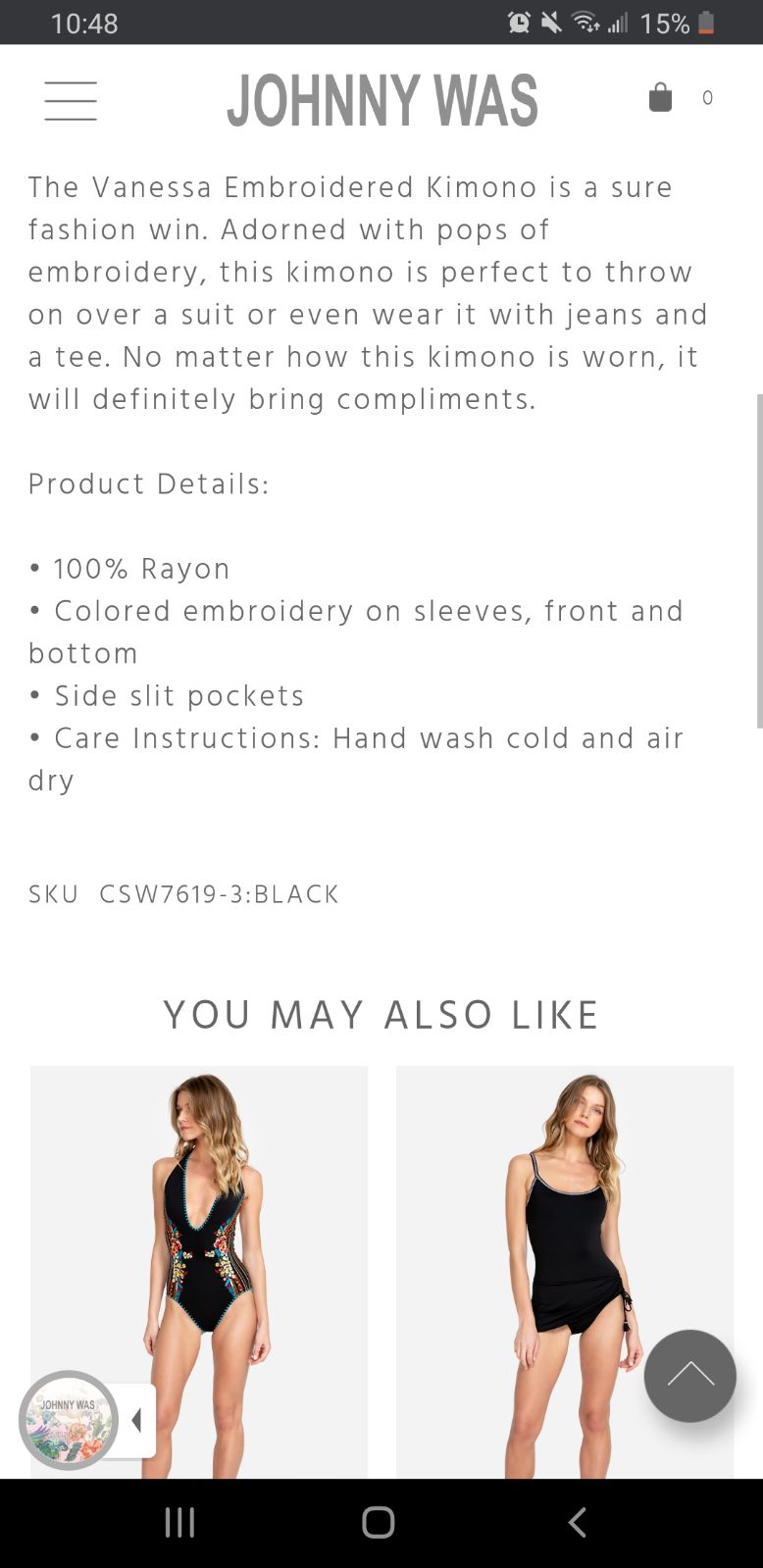Tap the Johnny Was header logo
Viewport: 763px width, 1568px height.
click(382, 100)
